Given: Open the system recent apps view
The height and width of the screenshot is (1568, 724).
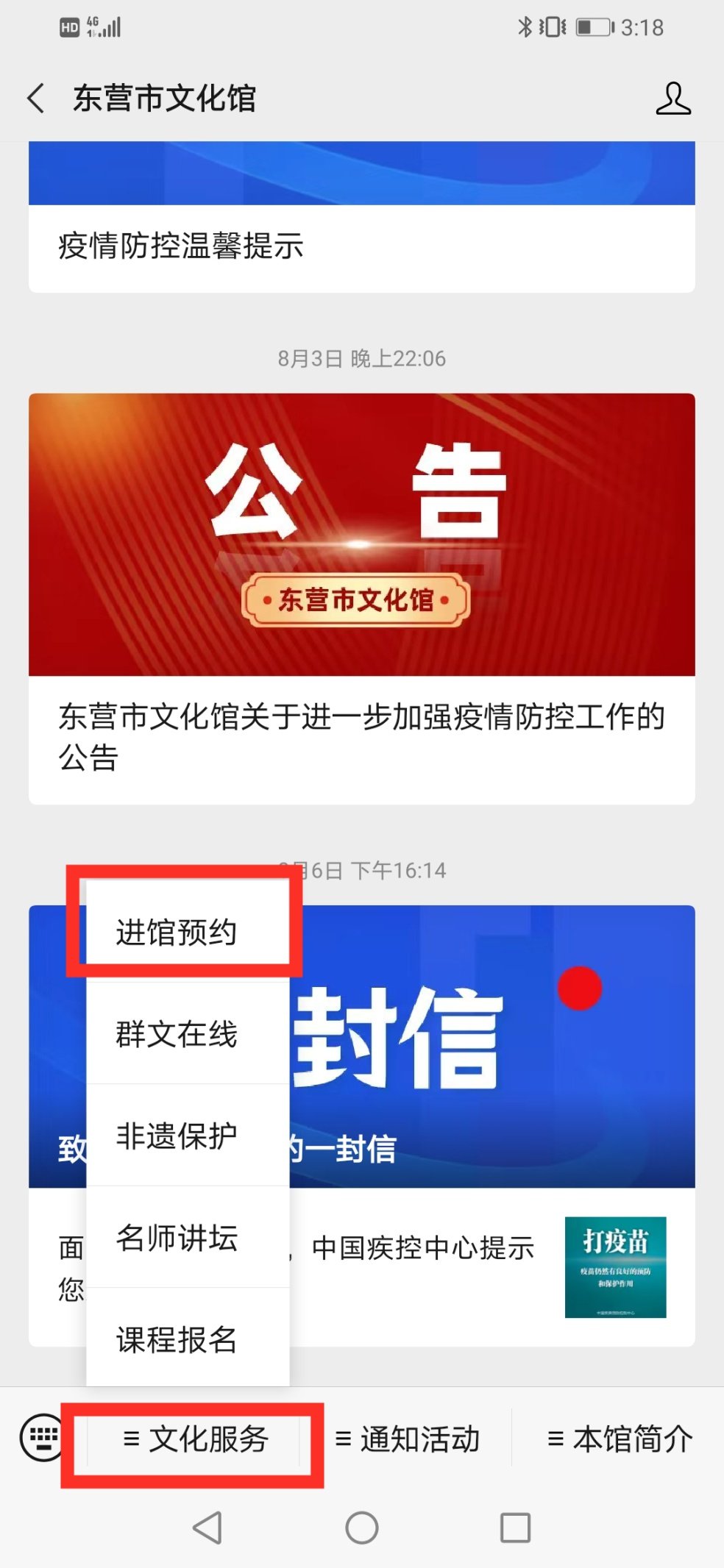Looking at the screenshot, I should point(515,1528).
